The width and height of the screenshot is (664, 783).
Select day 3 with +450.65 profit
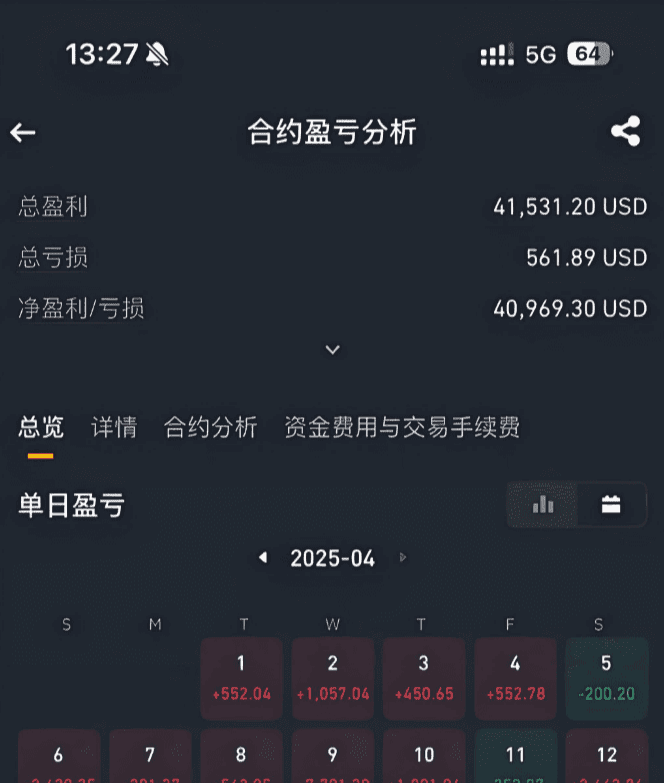(x=423, y=678)
